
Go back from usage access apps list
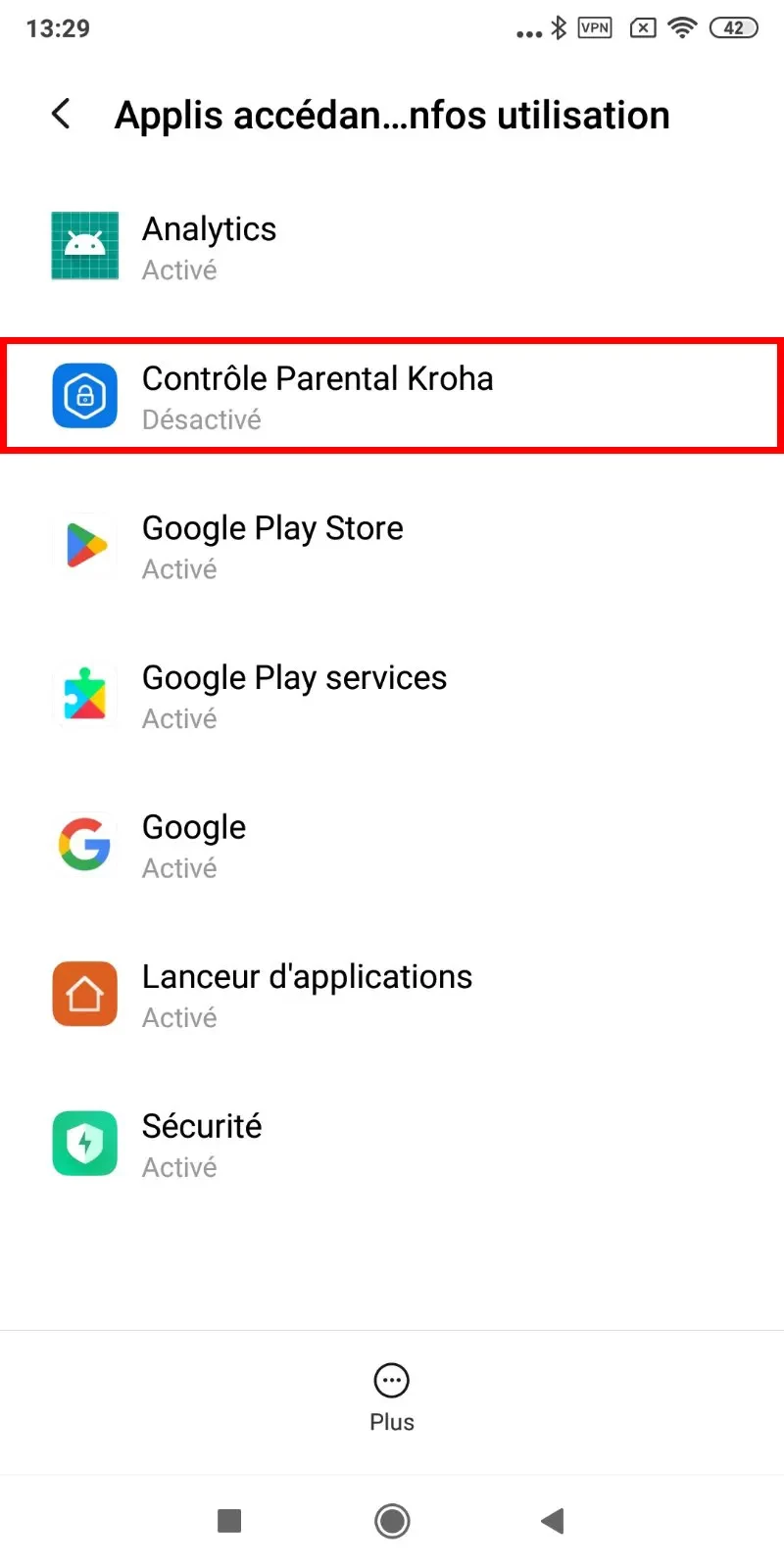click(x=61, y=115)
